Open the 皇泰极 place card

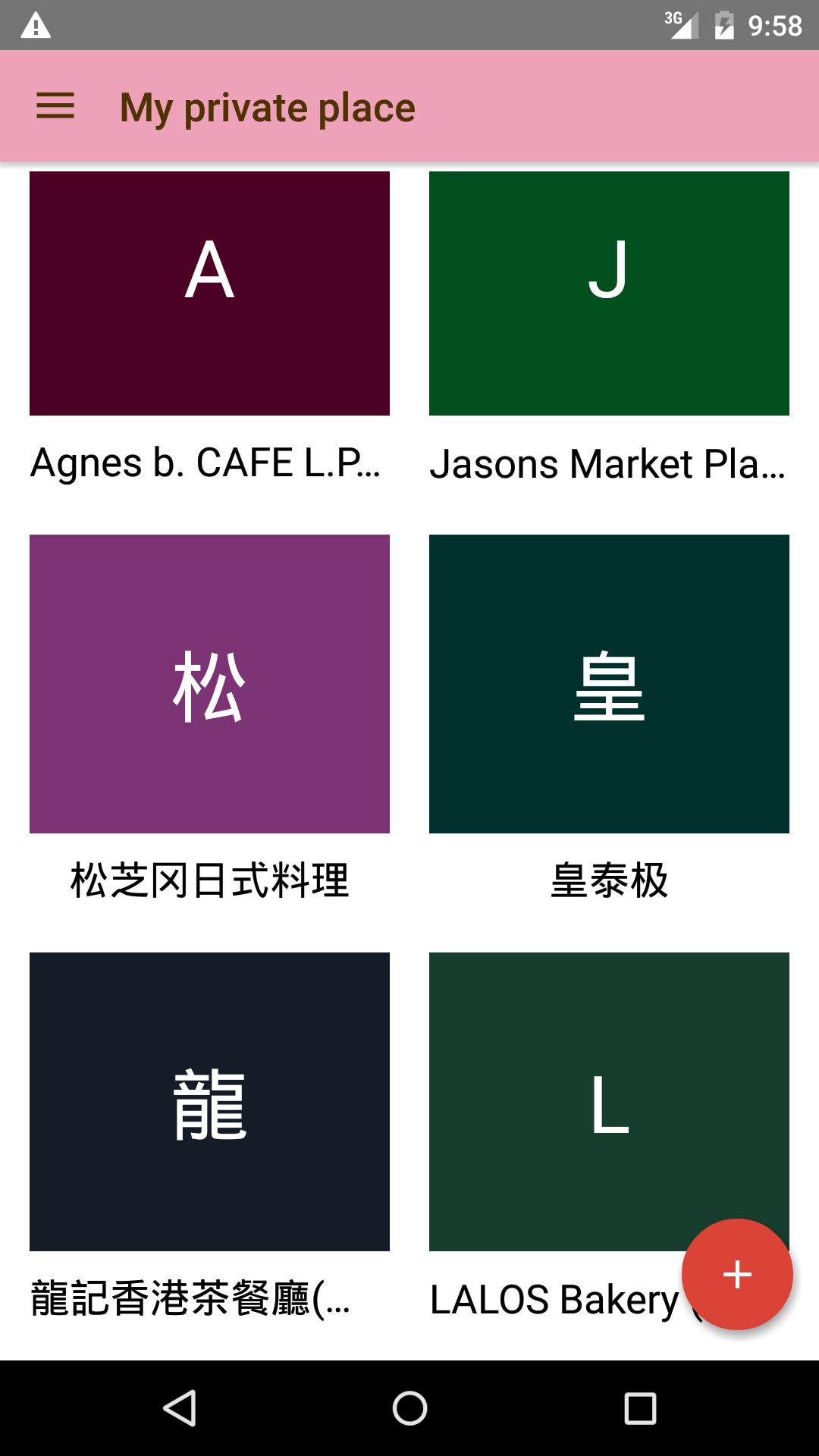click(609, 684)
